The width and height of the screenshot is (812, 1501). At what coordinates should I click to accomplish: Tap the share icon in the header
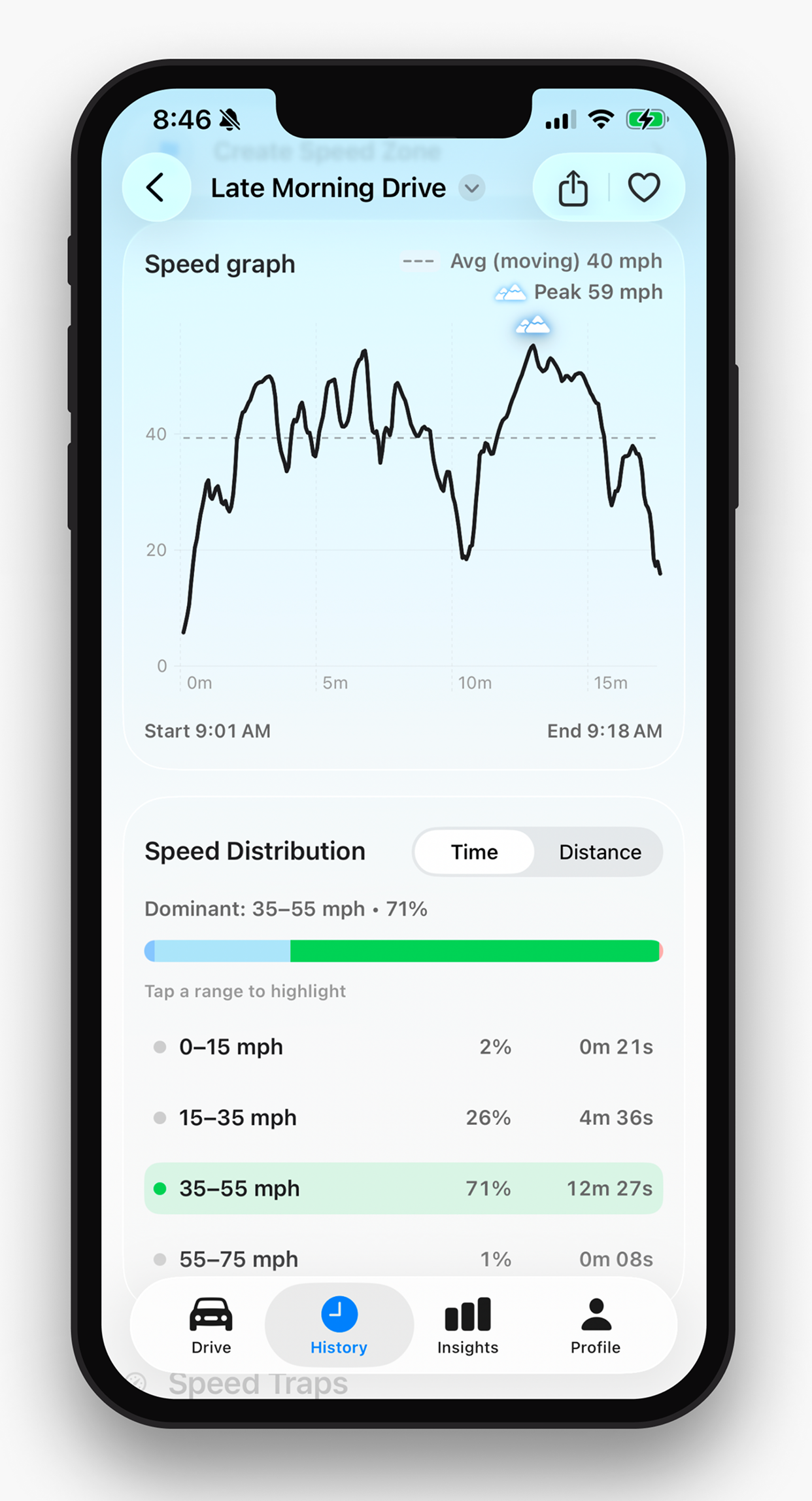pyautogui.click(x=573, y=188)
